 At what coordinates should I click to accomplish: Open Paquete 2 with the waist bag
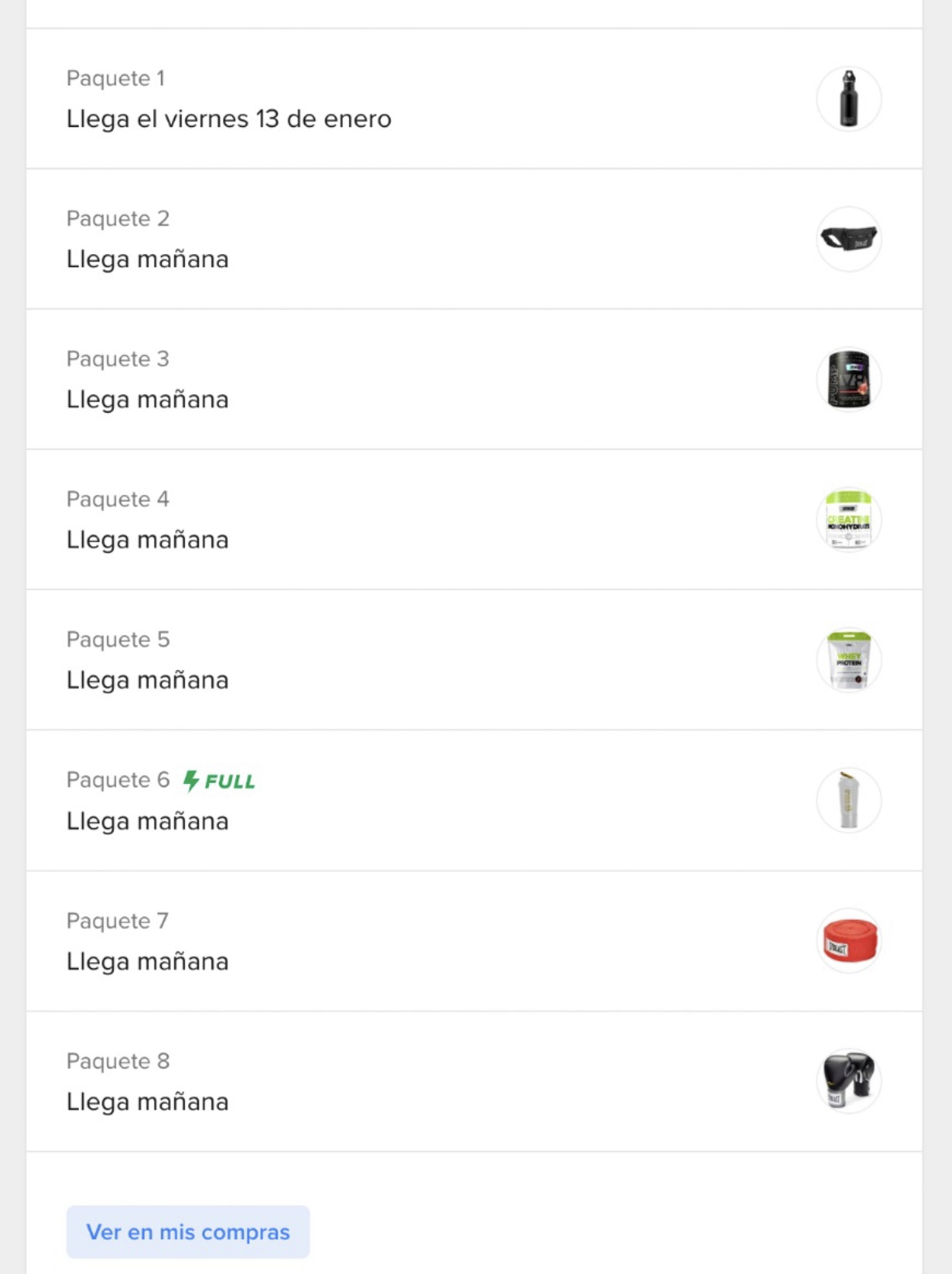[x=474, y=239]
